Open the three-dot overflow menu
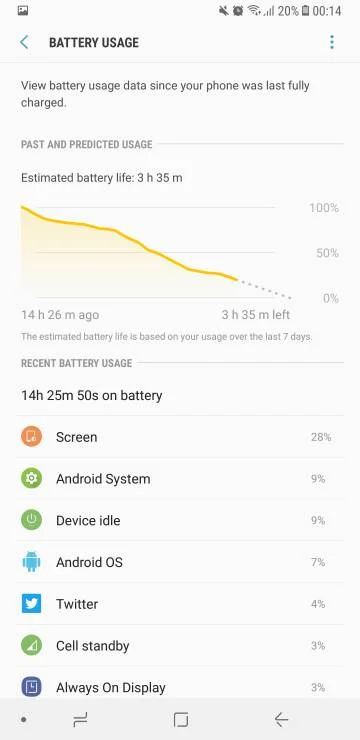This screenshot has width=360, height=740. pos(332,42)
